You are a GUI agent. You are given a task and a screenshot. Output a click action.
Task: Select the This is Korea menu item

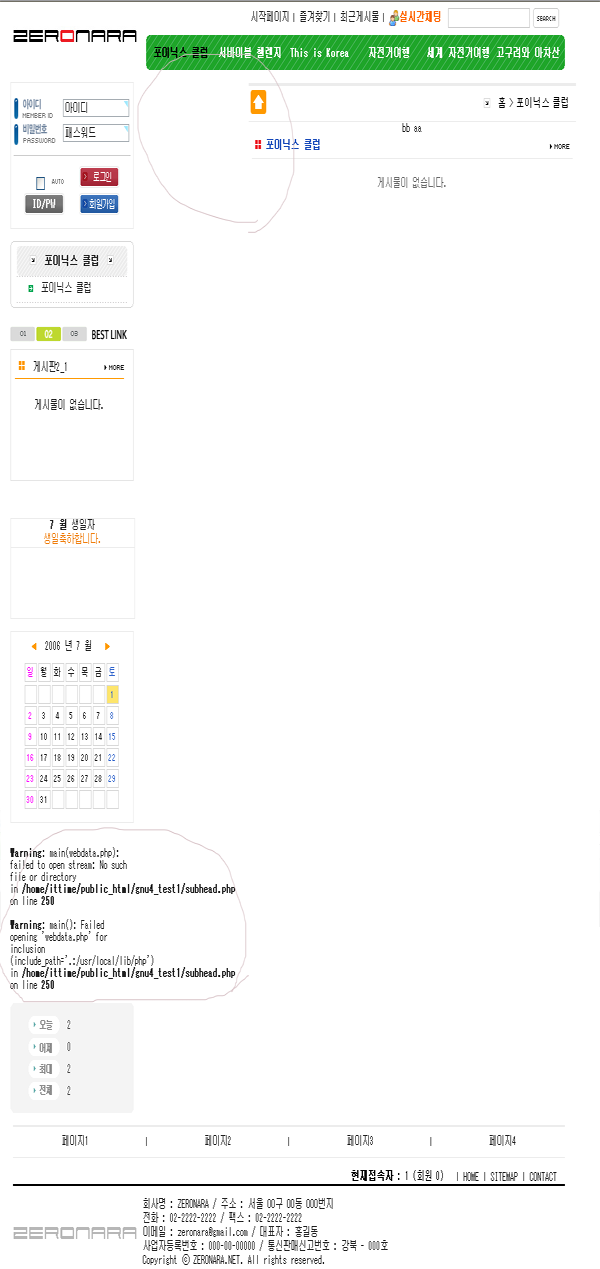319,52
